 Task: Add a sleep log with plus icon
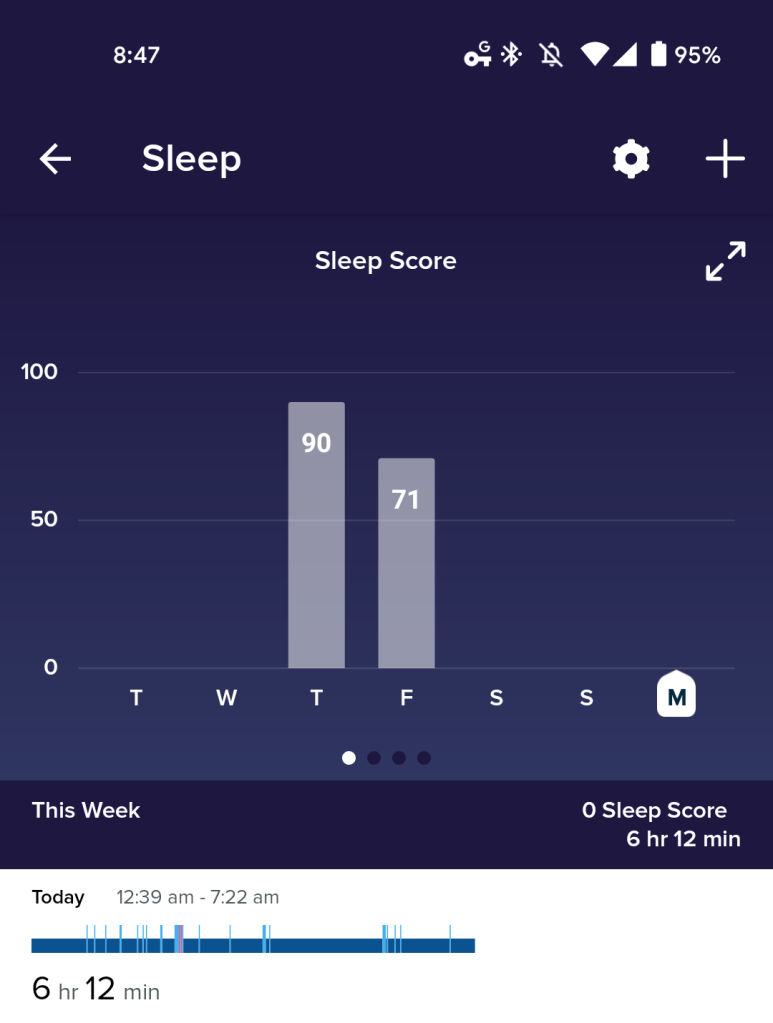[725, 159]
